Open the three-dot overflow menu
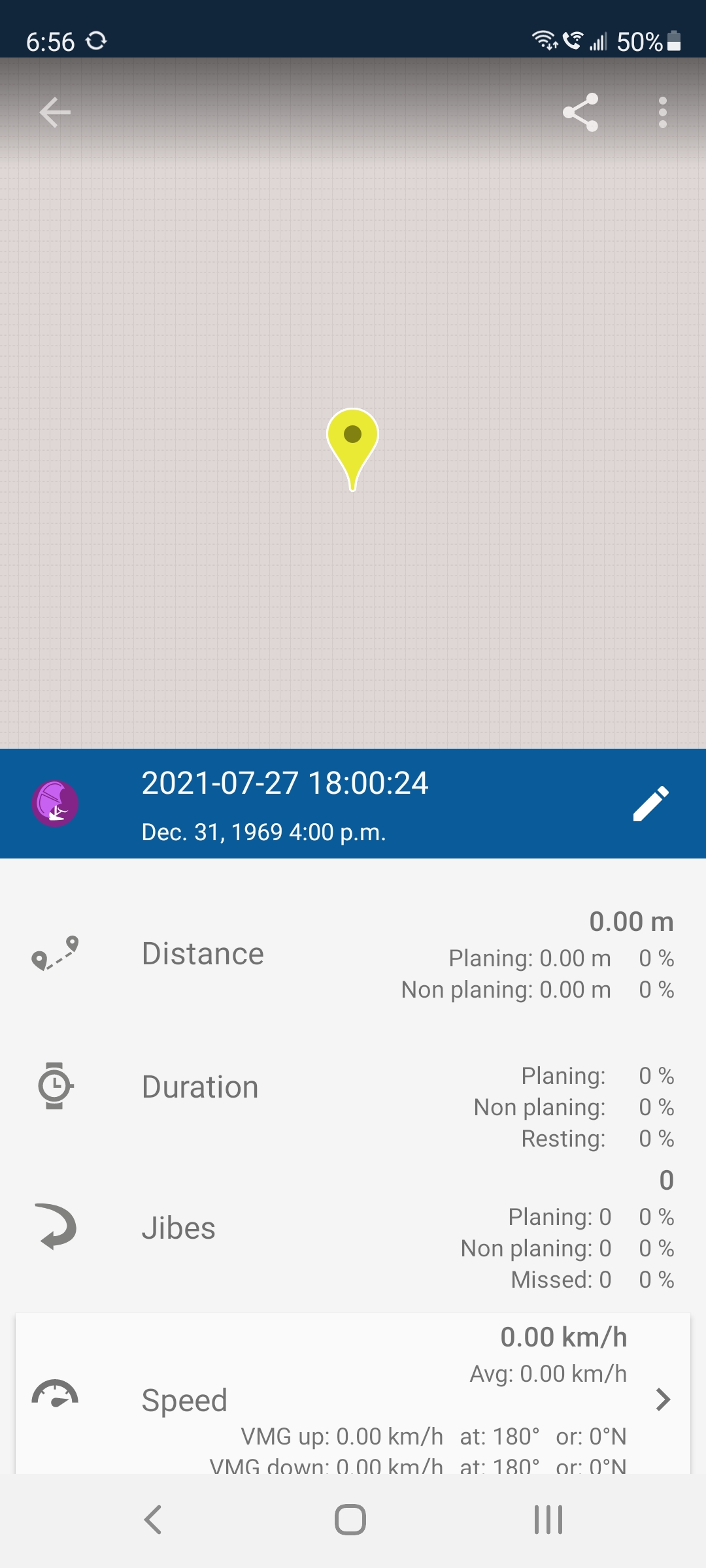This screenshot has width=706, height=1568. (662, 112)
